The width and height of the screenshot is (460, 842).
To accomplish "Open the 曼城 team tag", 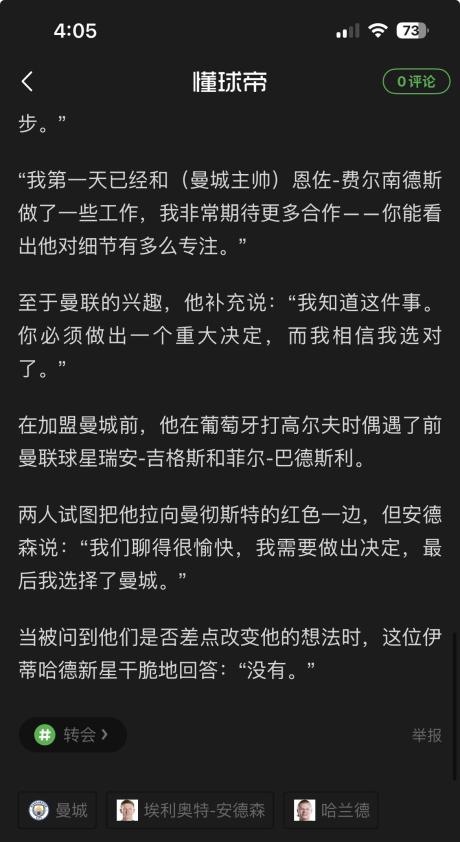I will coord(58,810).
